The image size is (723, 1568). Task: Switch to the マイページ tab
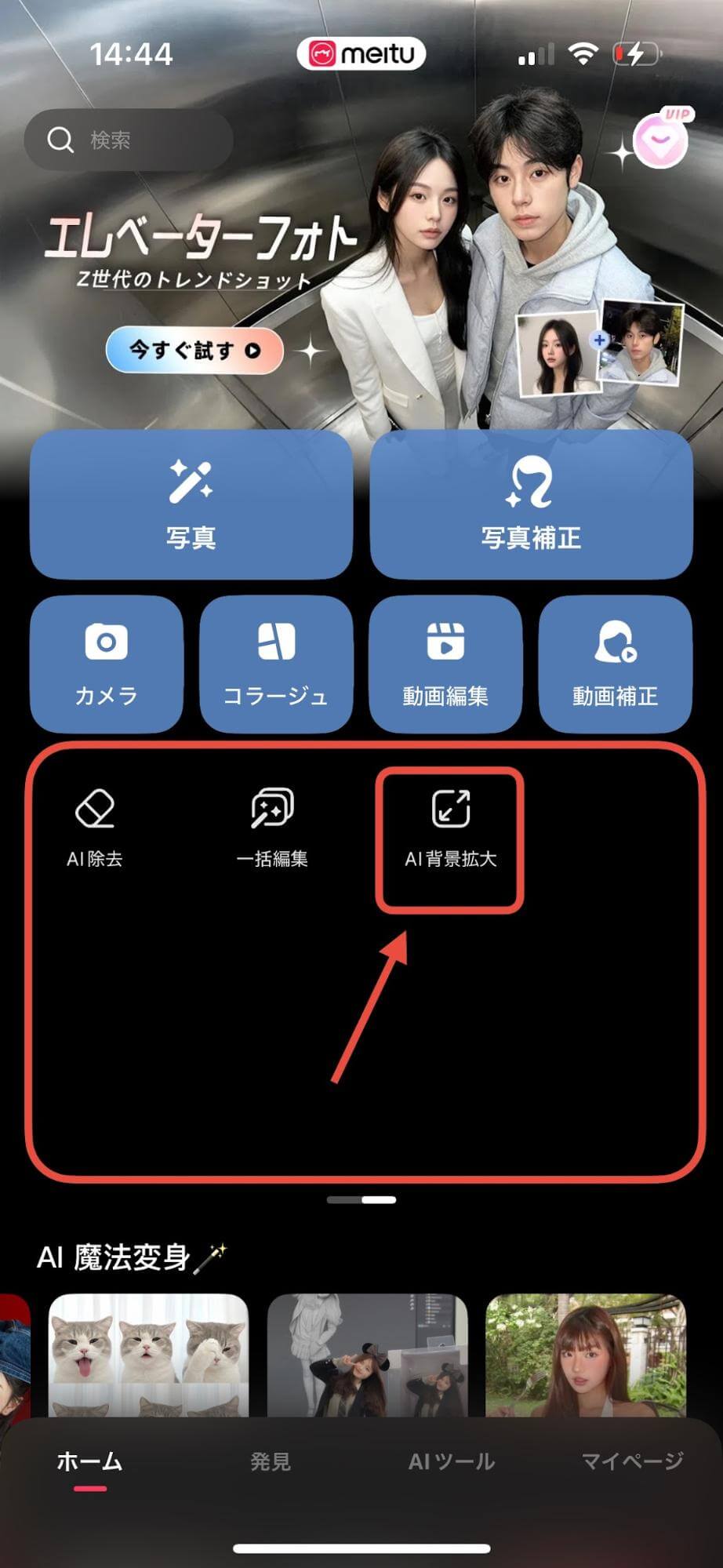(632, 1461)
